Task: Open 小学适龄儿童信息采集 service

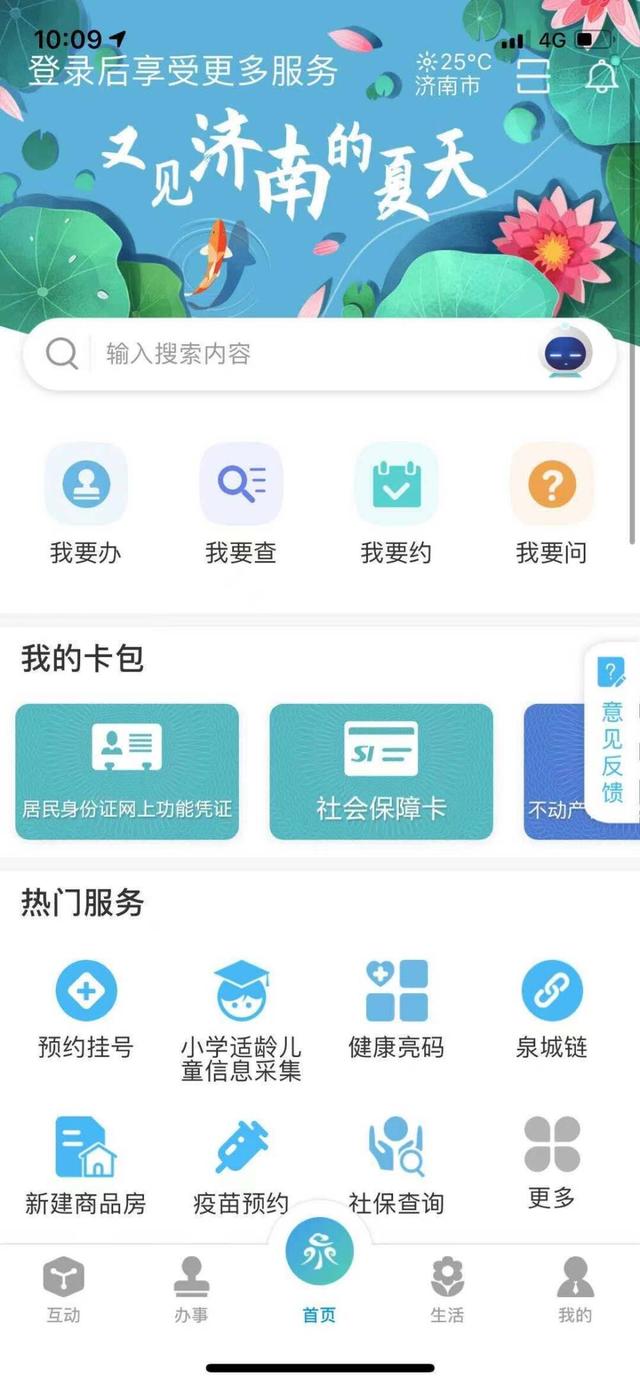Action: (x=241, y=1018)
